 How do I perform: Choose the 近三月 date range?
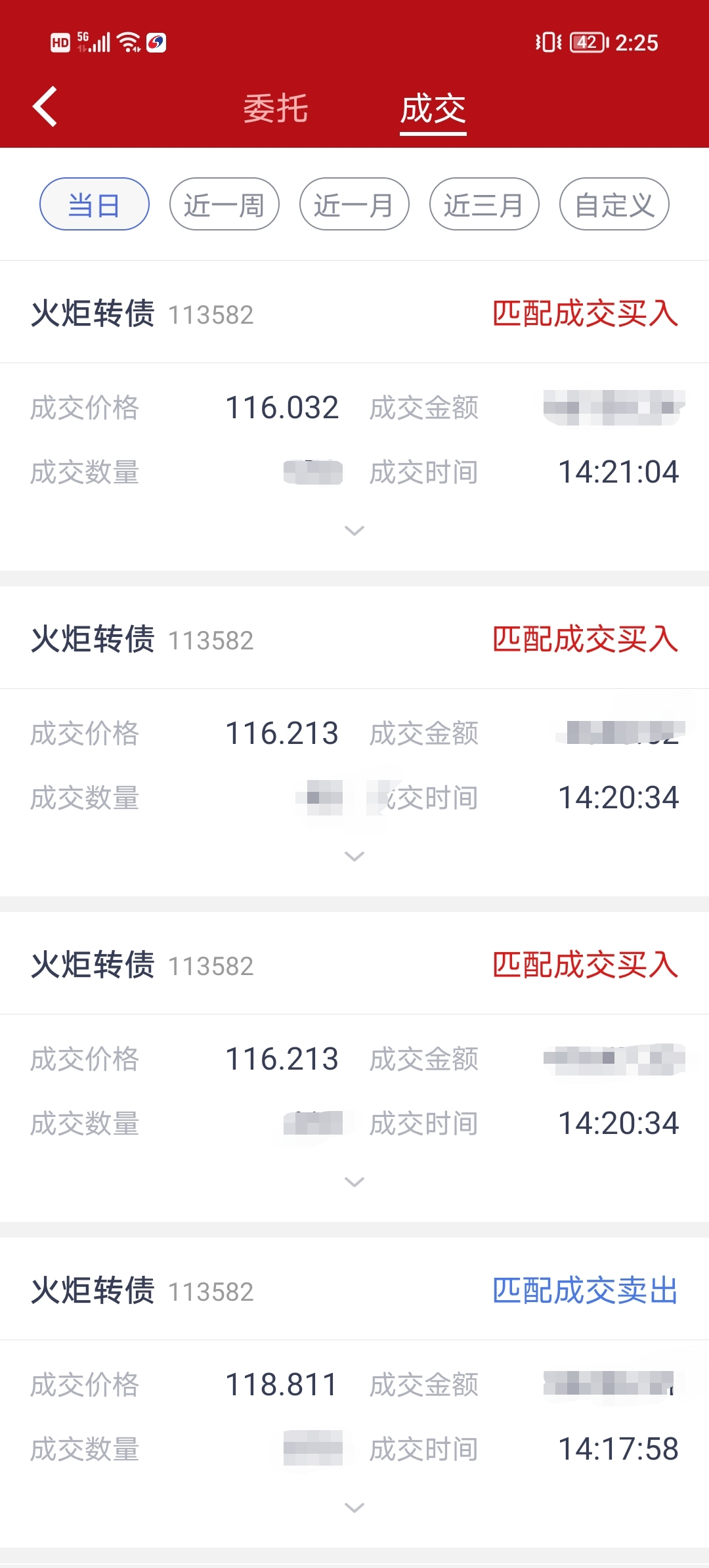click(484, 204)
